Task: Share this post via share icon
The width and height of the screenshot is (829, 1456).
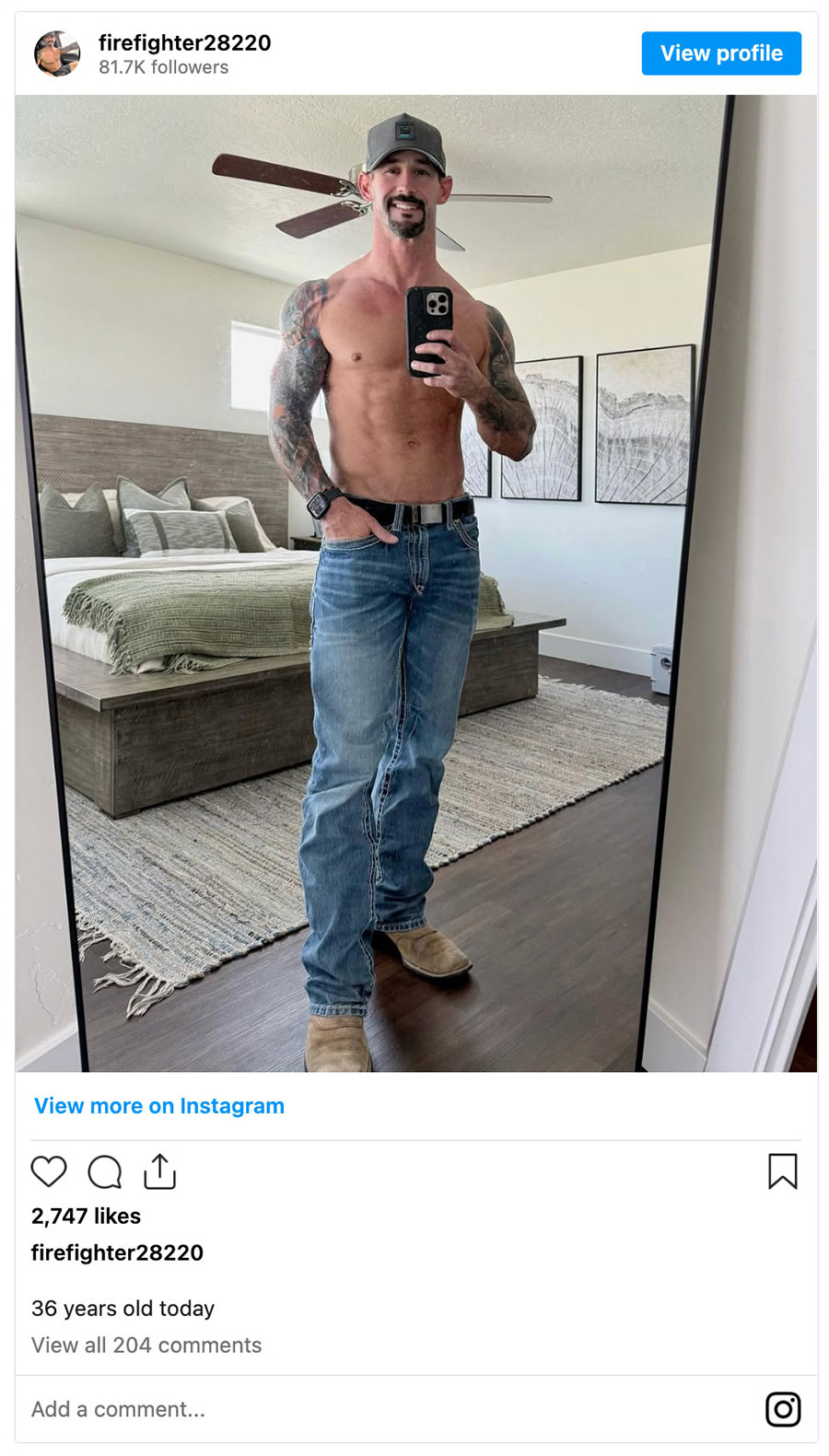Action: pos(159,1171)
